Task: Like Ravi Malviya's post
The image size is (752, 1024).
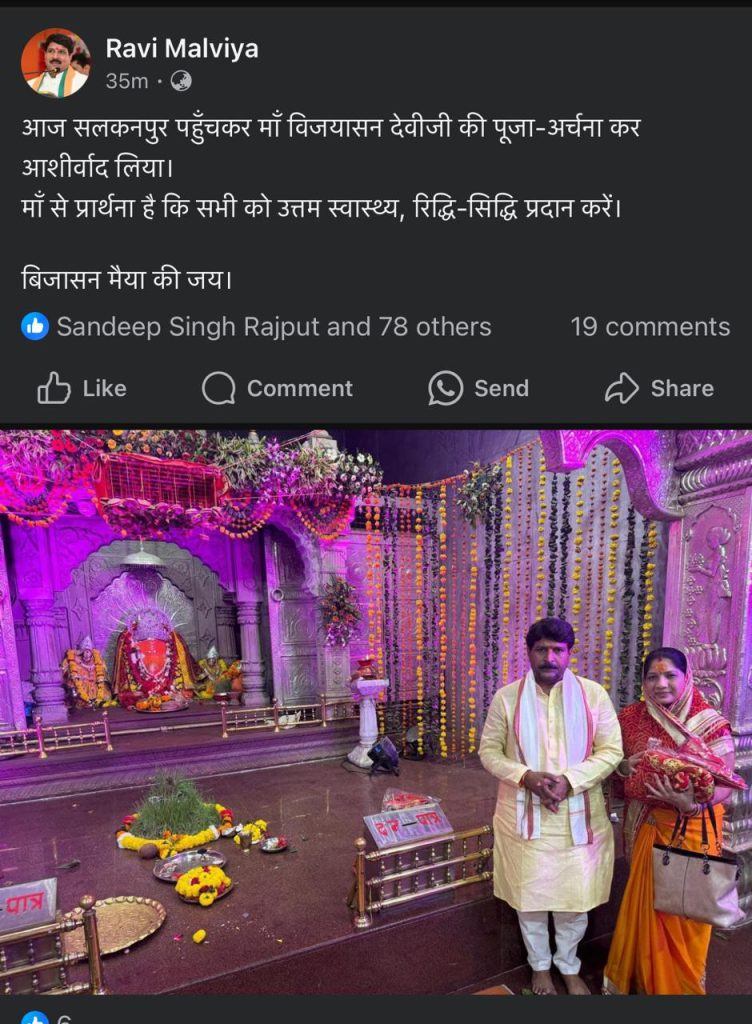Action: [82, 388]
